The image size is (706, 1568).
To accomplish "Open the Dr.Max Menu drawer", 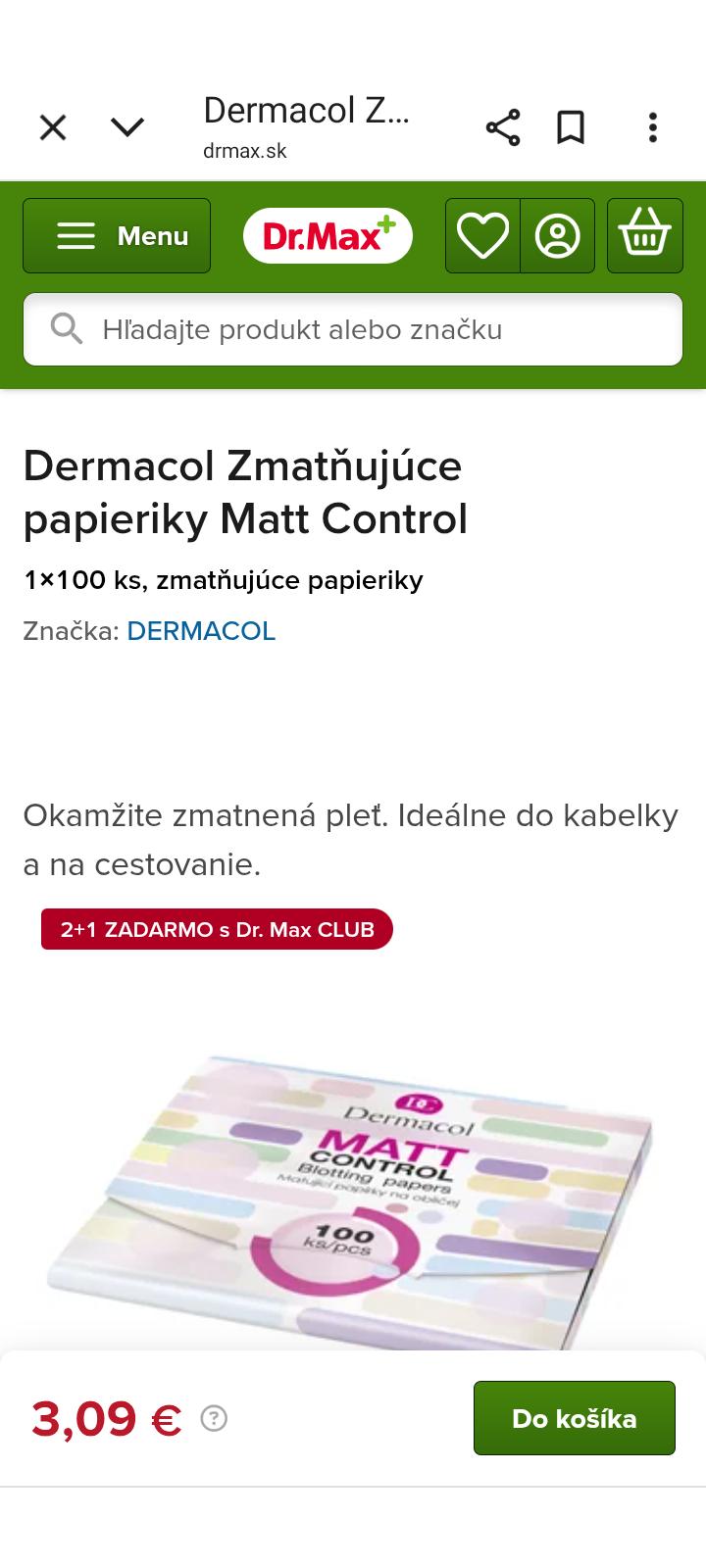I will point(117,236).
